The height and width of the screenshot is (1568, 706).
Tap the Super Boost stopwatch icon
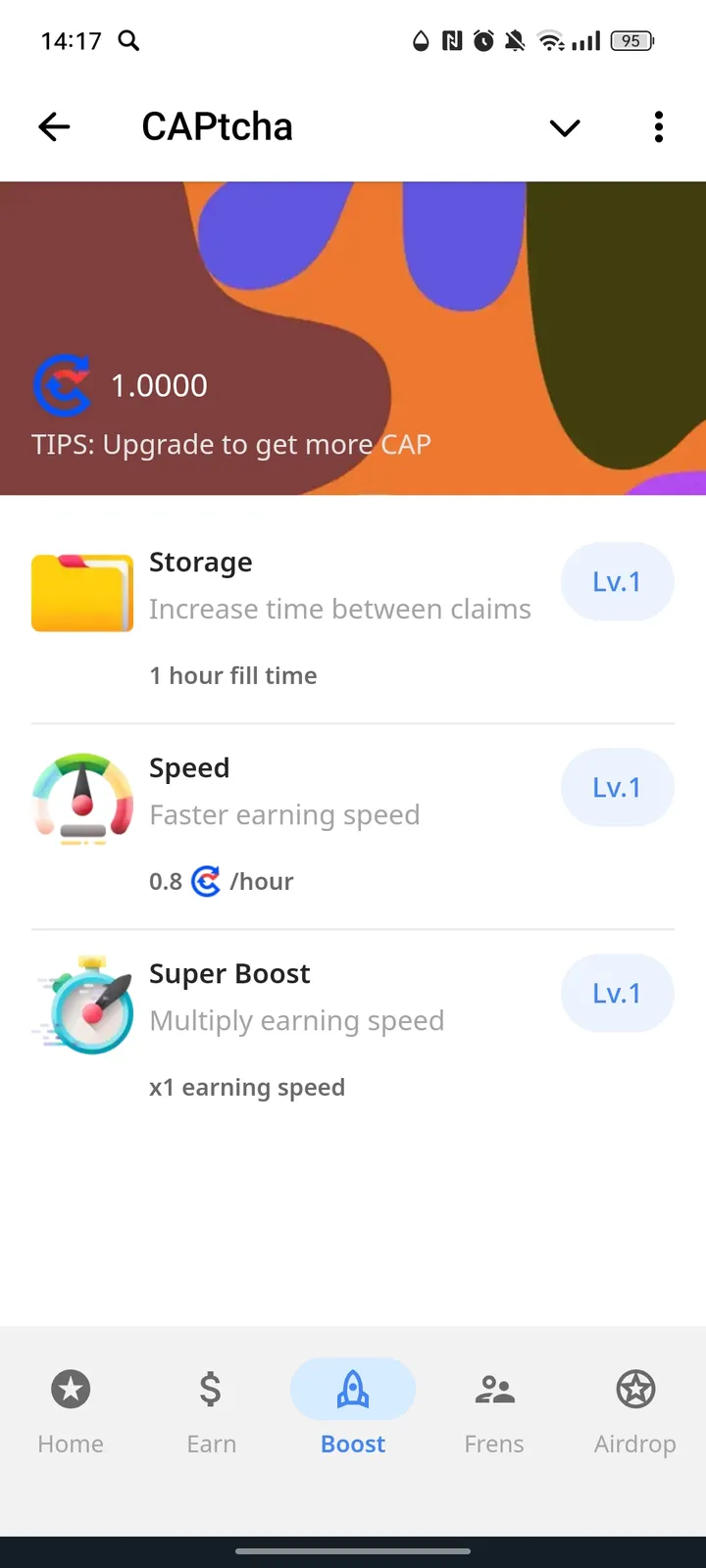coord(82,1004)
